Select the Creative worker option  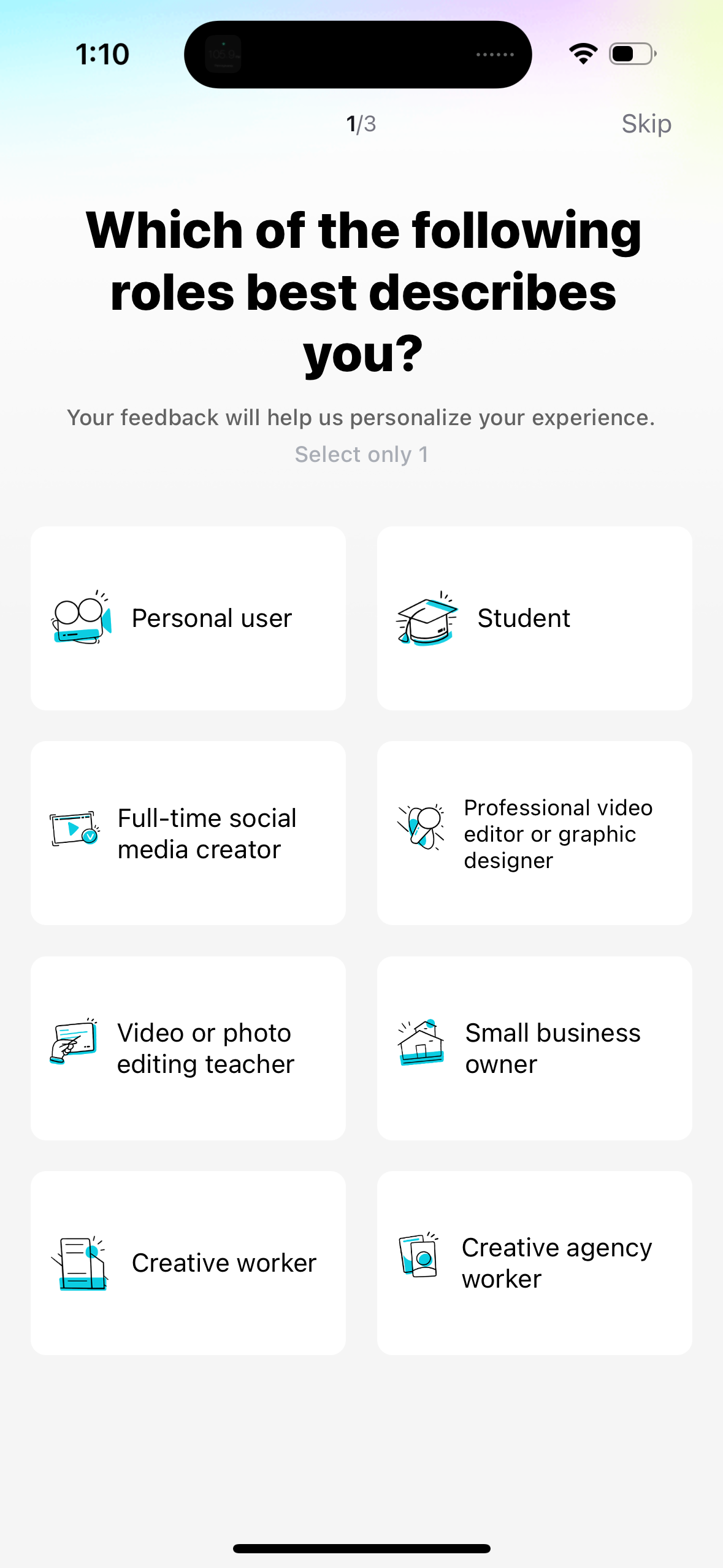coord(188,1262)
